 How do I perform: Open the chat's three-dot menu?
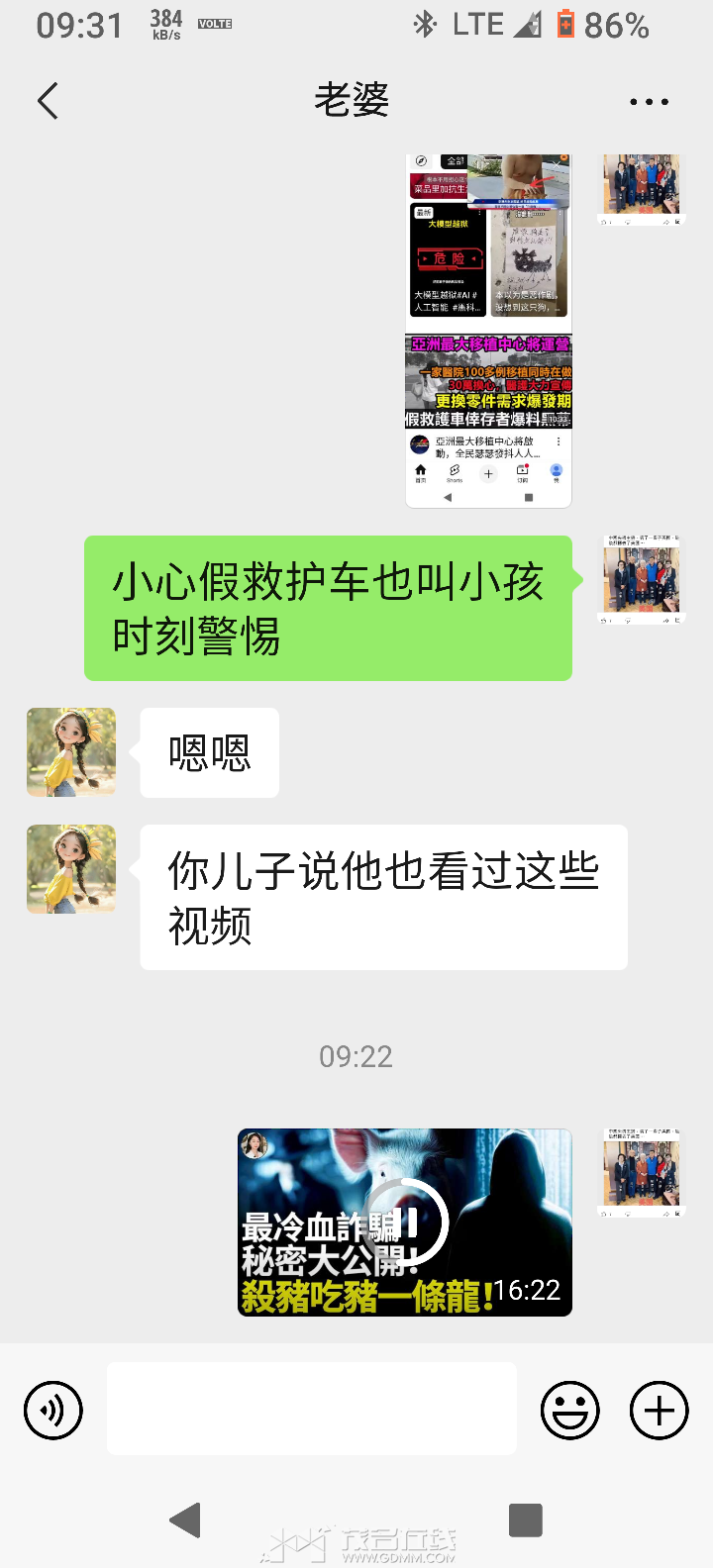(649, 101)
